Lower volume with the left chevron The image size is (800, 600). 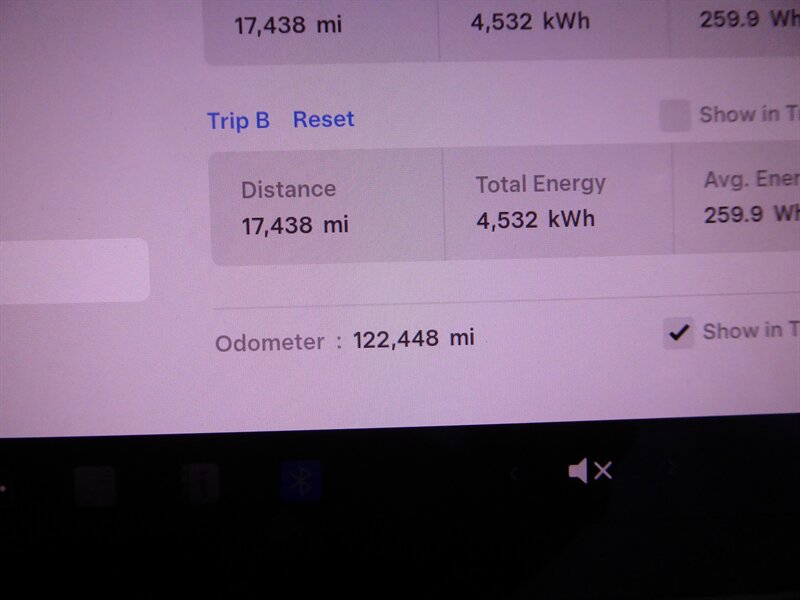[x=515, y=473]
